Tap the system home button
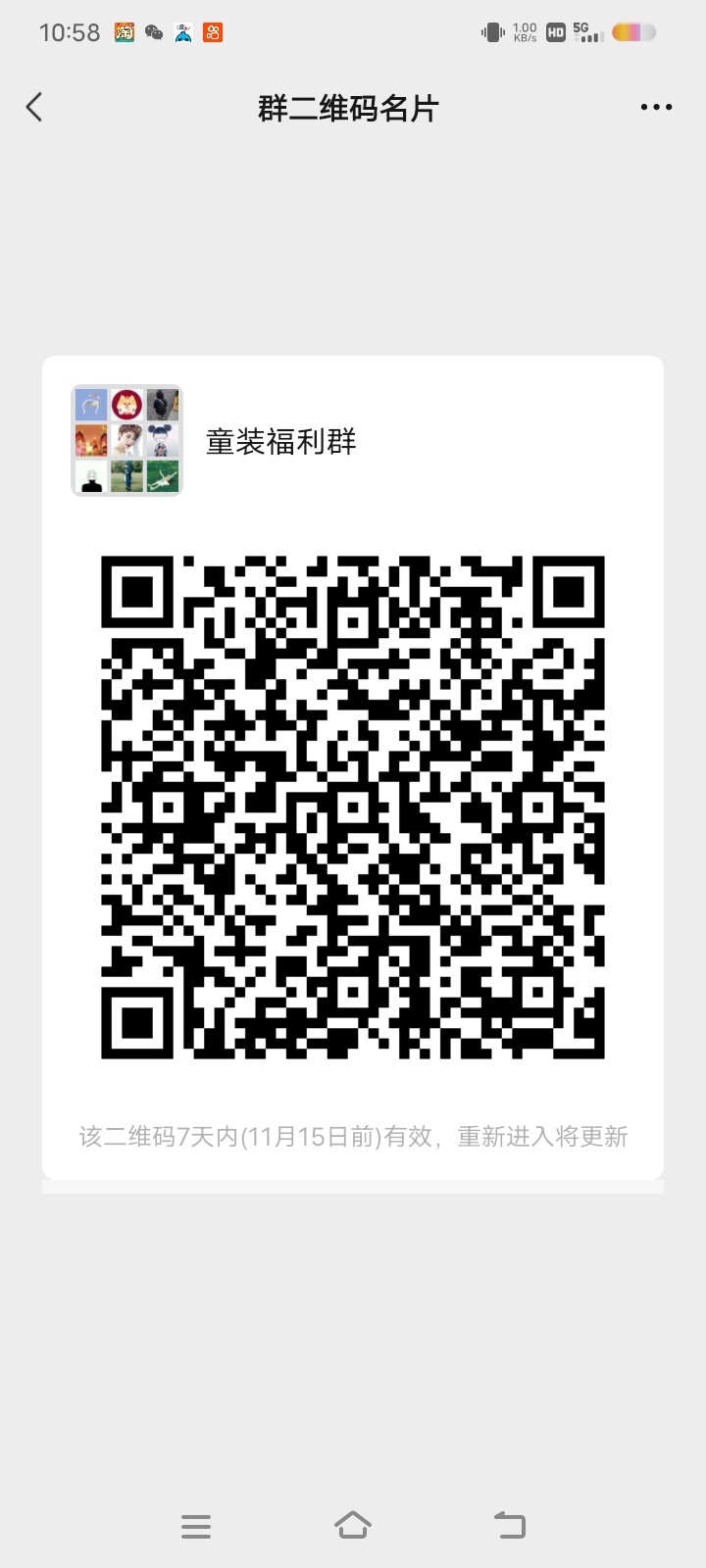Image resolution: width=706 pixels, height=1568 pixels. coord(353,1525)
